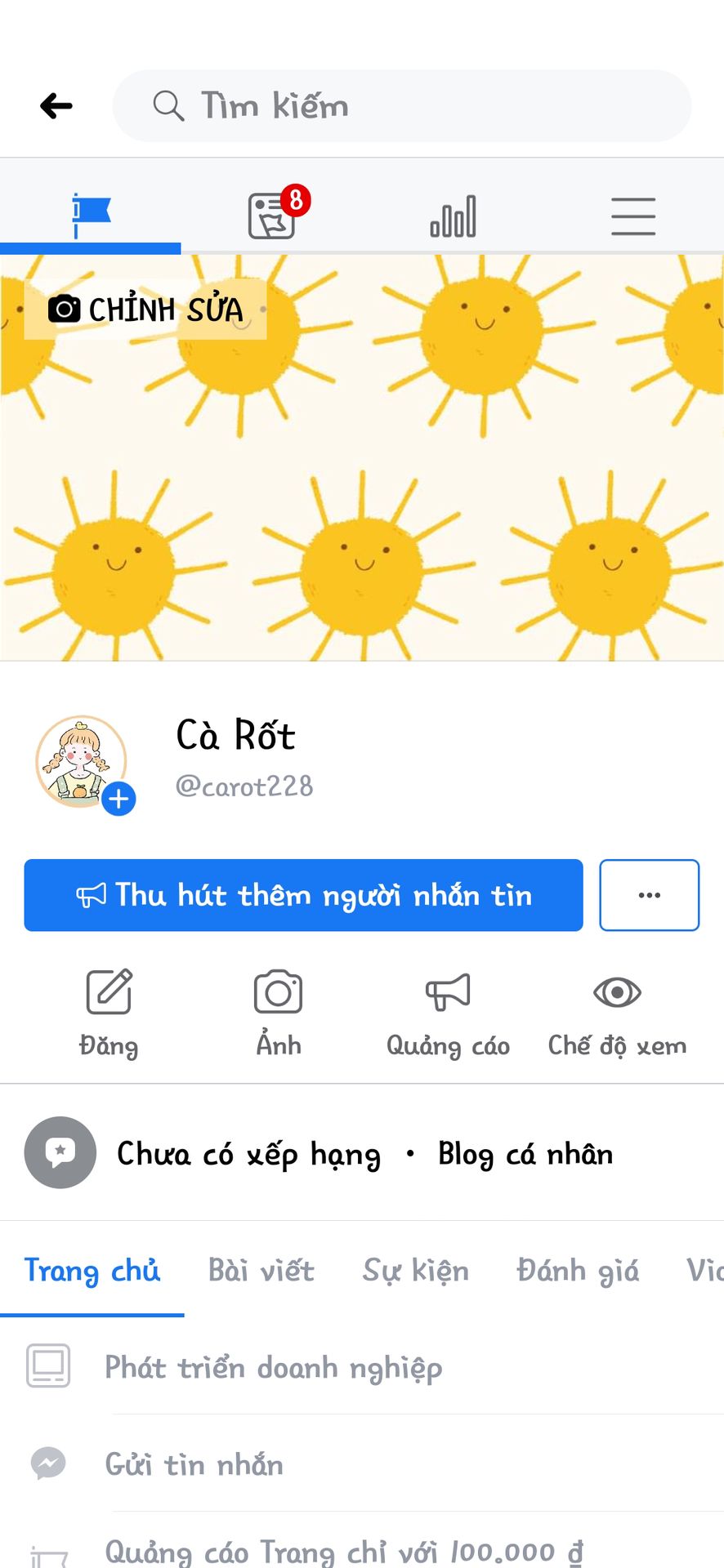Switch to Chế độ xem view mode
Image resolution: width=724 pixels, height=1568 pixels.
(617, 1013)
